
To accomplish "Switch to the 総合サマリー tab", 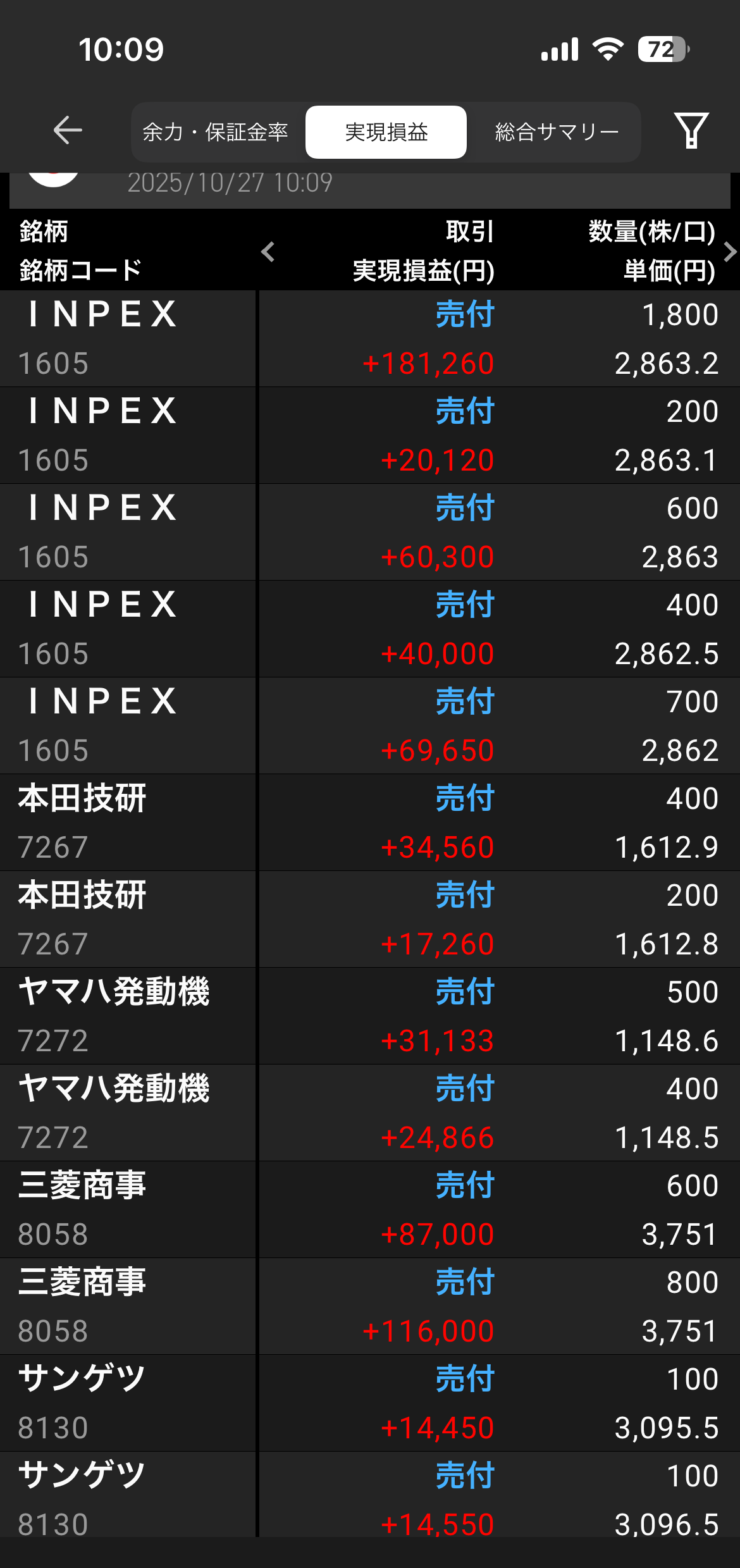I will pyautogui.click(x=557, y=132).
